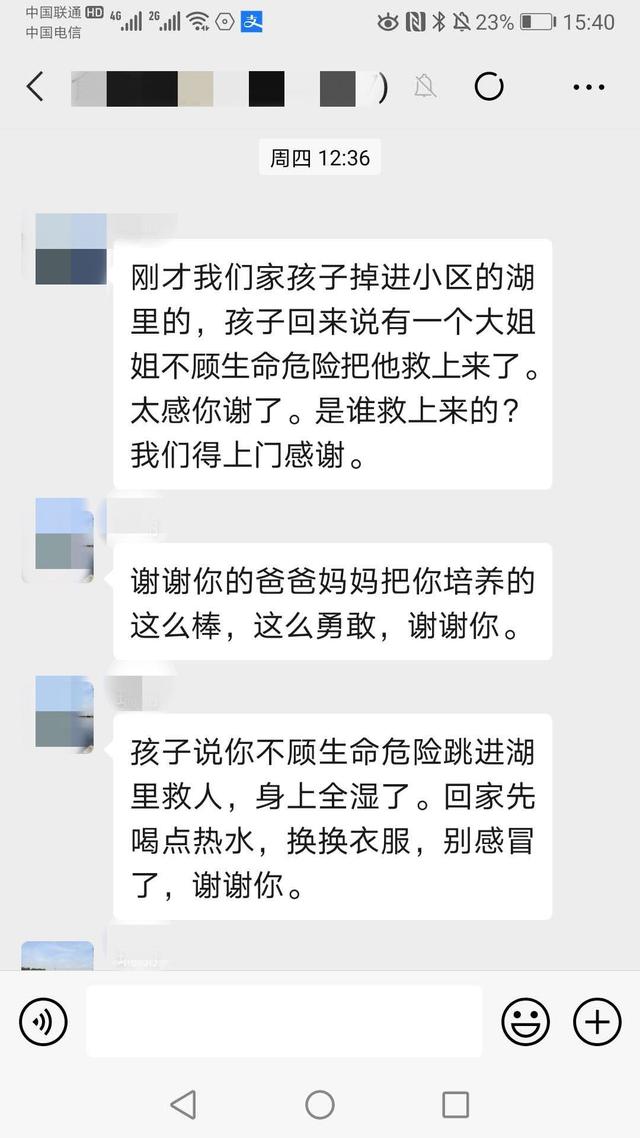Open recent apps via square button
Screen dimensions: 640x1138
point(455,1104)
